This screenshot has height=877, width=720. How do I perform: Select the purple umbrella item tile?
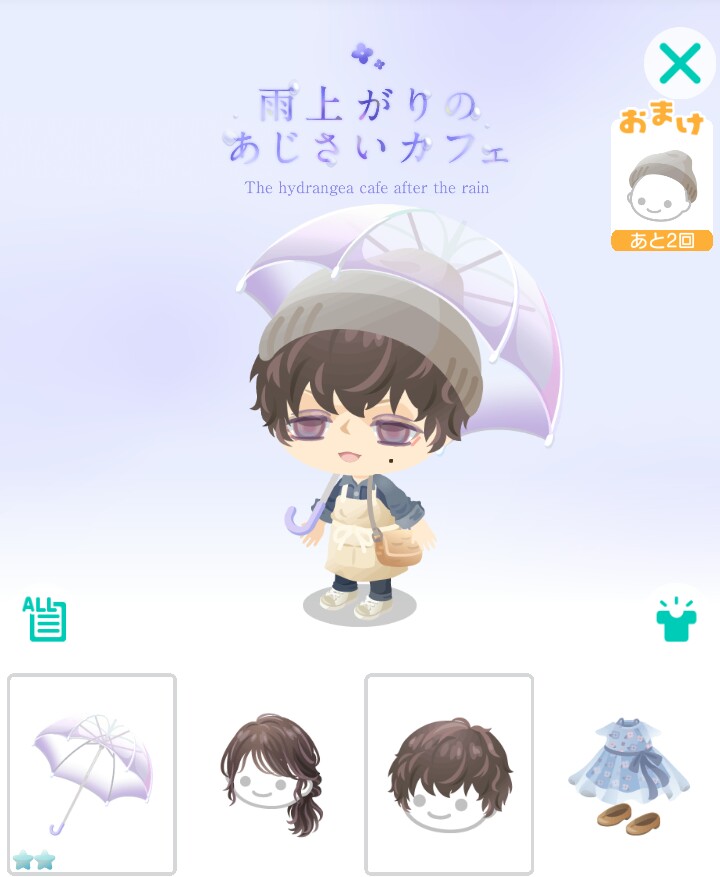[x=92, y=773]
